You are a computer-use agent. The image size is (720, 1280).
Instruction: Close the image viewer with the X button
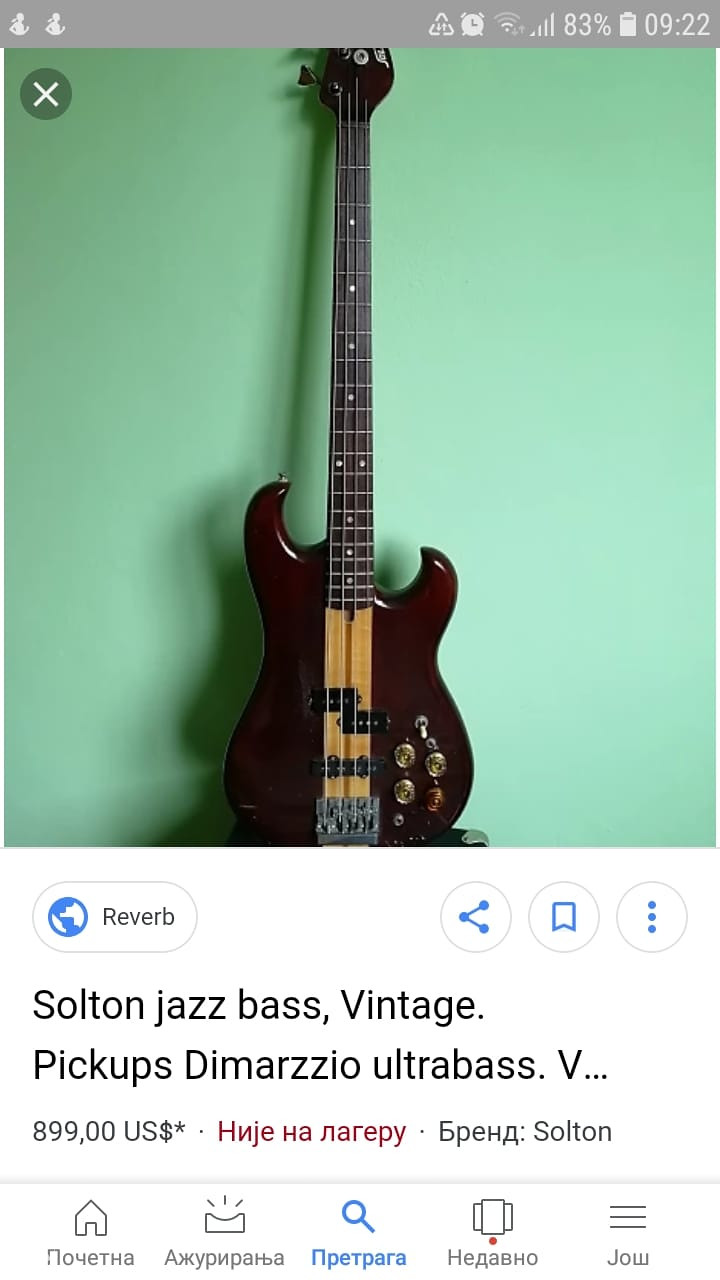click(x=46, y=94)
